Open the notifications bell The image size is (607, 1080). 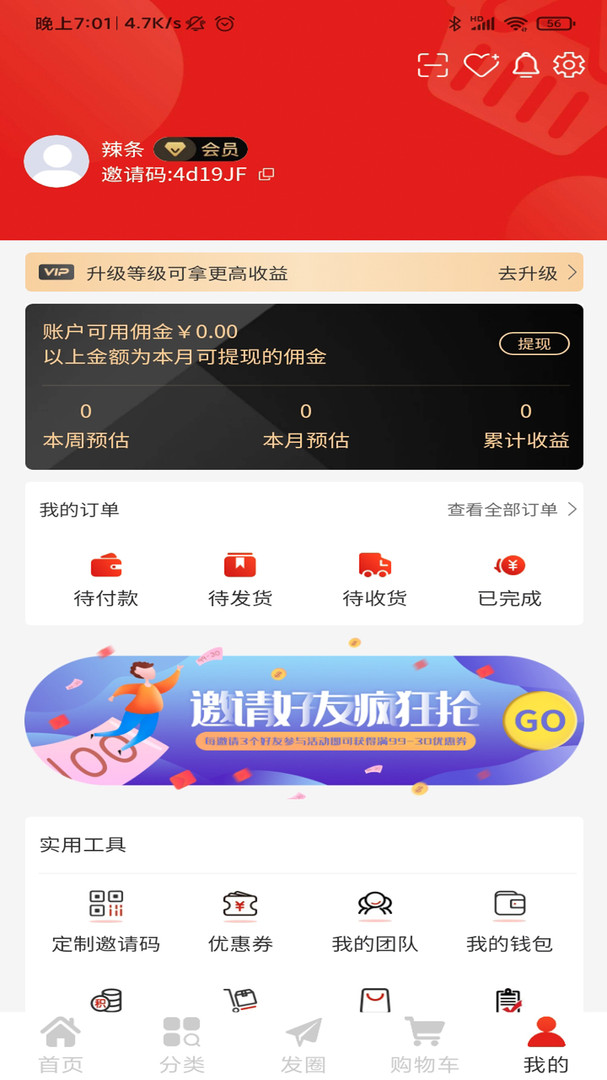(x=526, y=65)
